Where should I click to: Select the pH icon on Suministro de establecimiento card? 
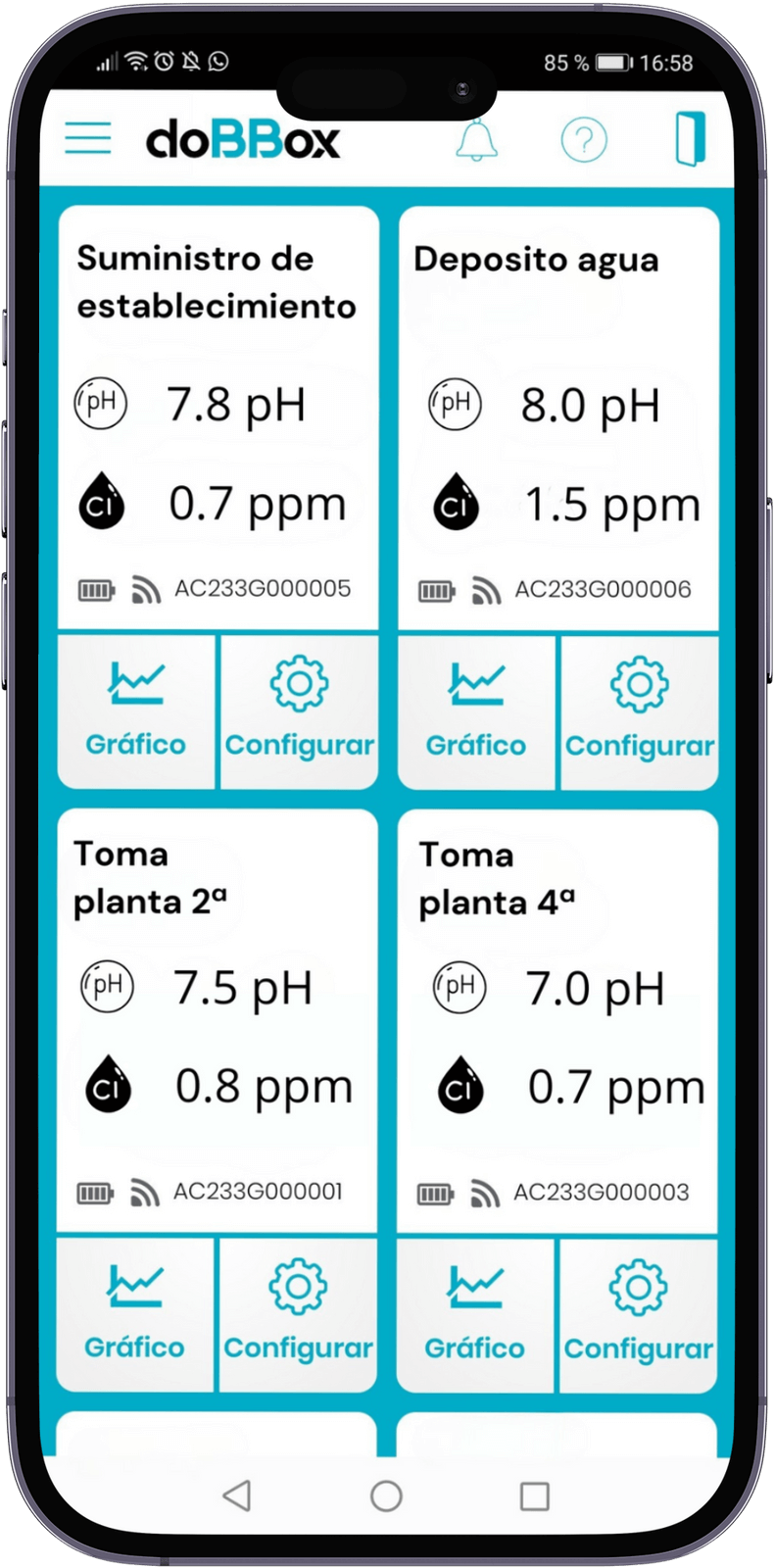pyautogui.click(x=100, y=404)
